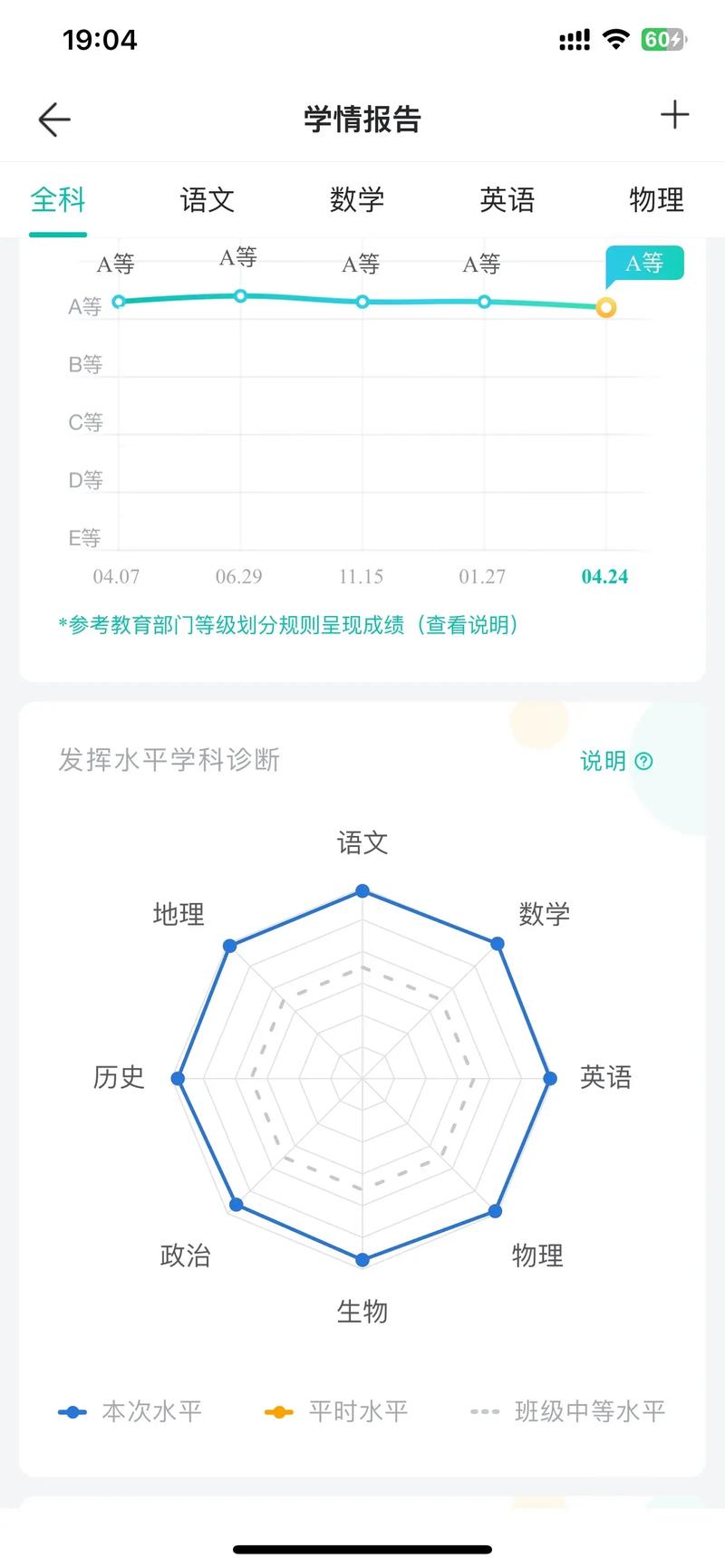Viewport: 725px width, 1568px height.
Task: Tap 说明 beside 发挥水平学科诊断
Action: (x=615, y=761)
